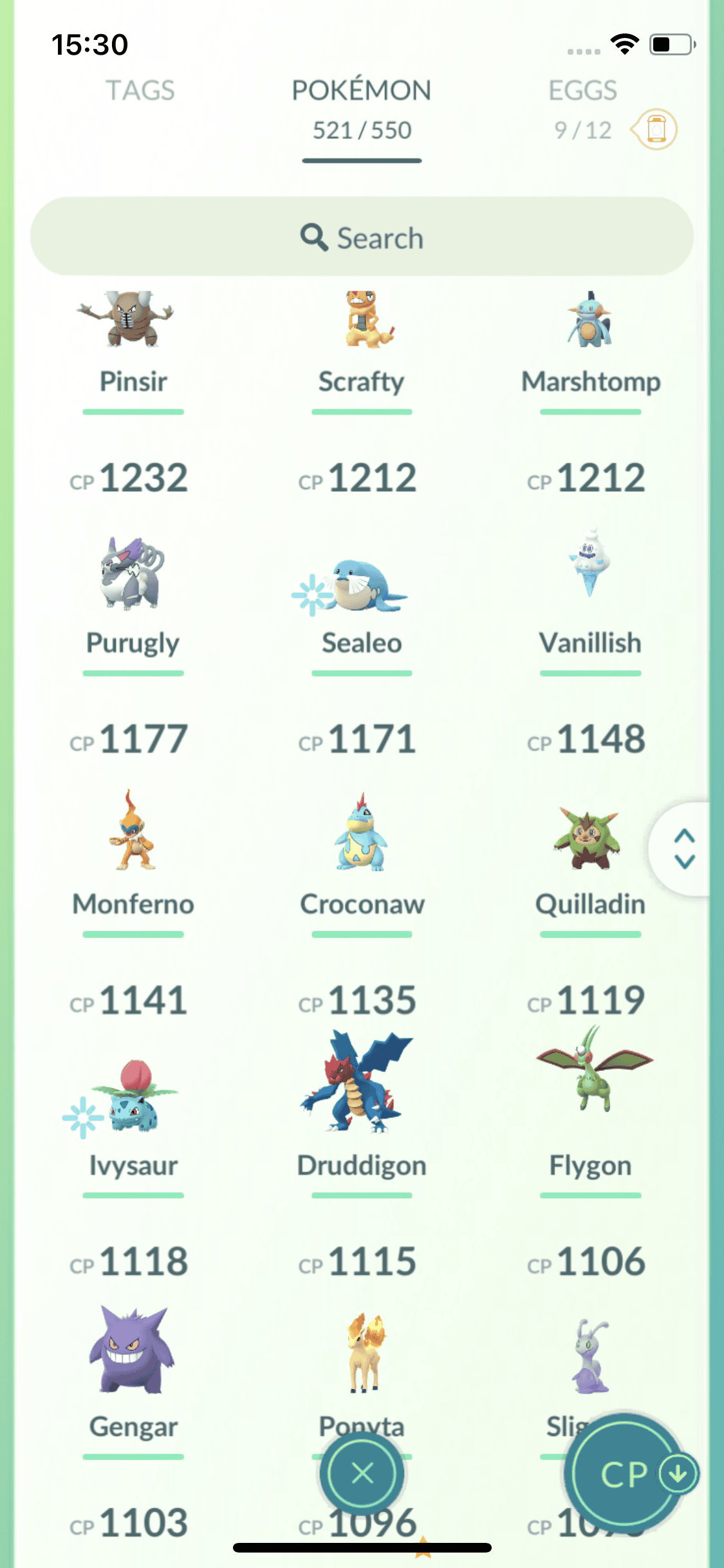Viewport: 724px width, 1568px height.
Task: Close the Pokémon storage screen
Action: pos(362,1473)
